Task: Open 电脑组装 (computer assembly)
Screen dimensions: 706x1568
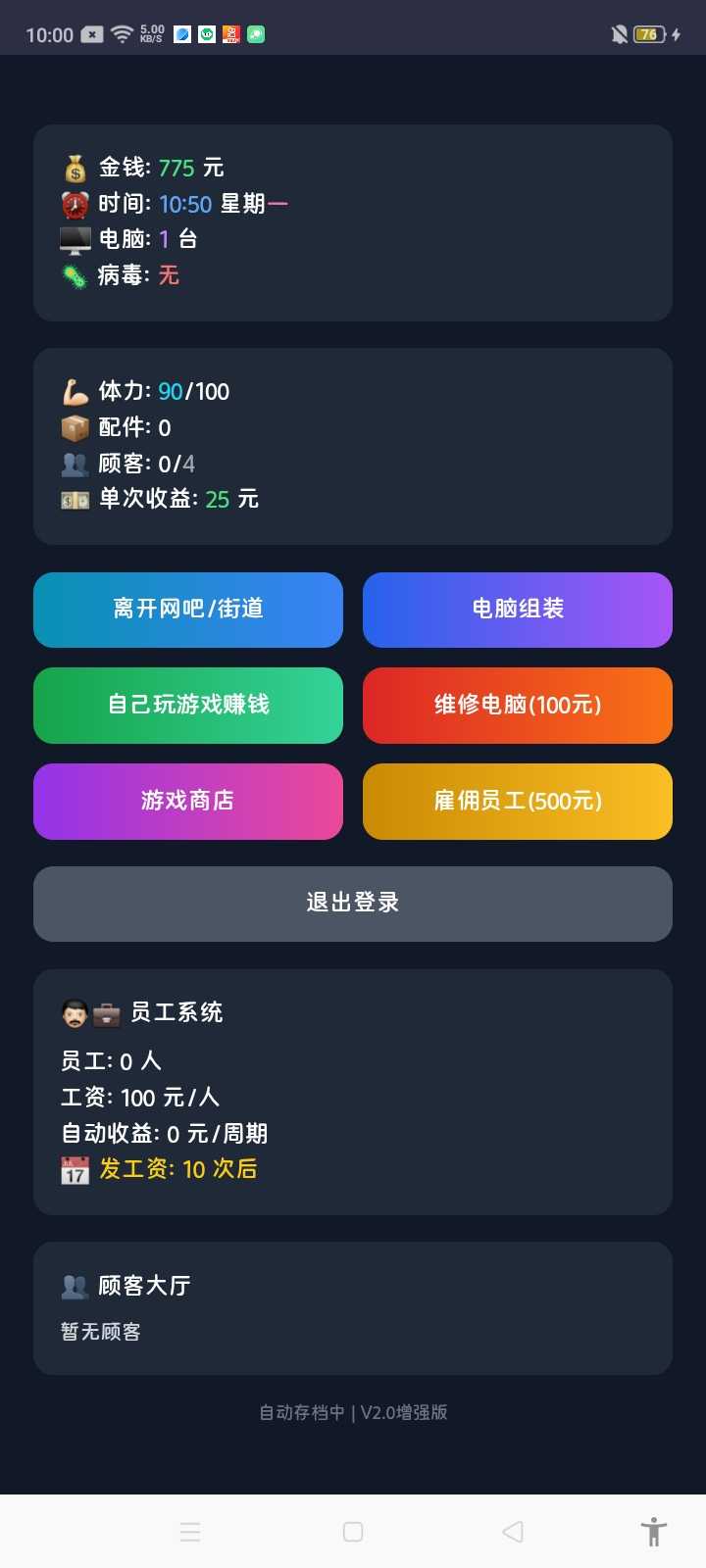Action: click(x=518, y=610)
